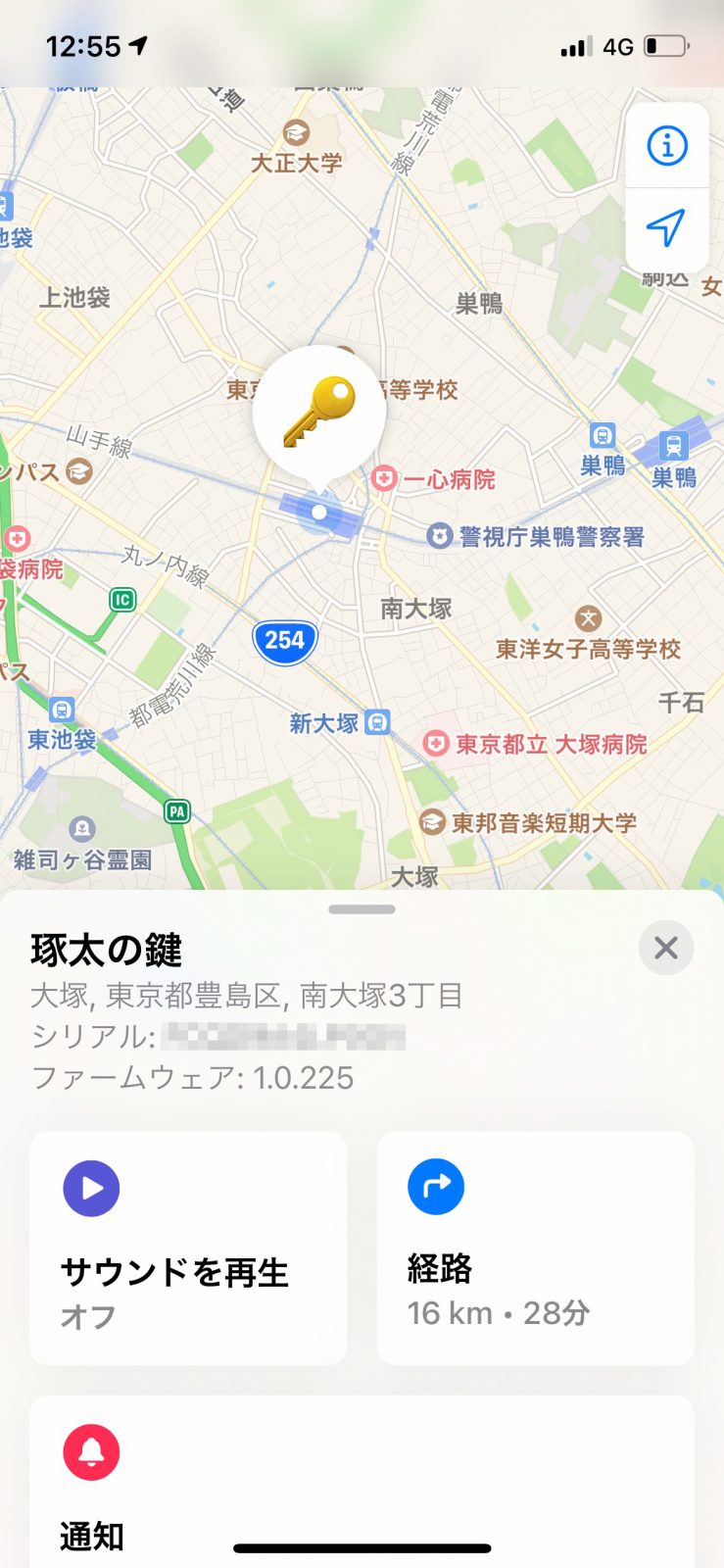
Task: Get directions via 経路 card
Action: [535, 1248]
